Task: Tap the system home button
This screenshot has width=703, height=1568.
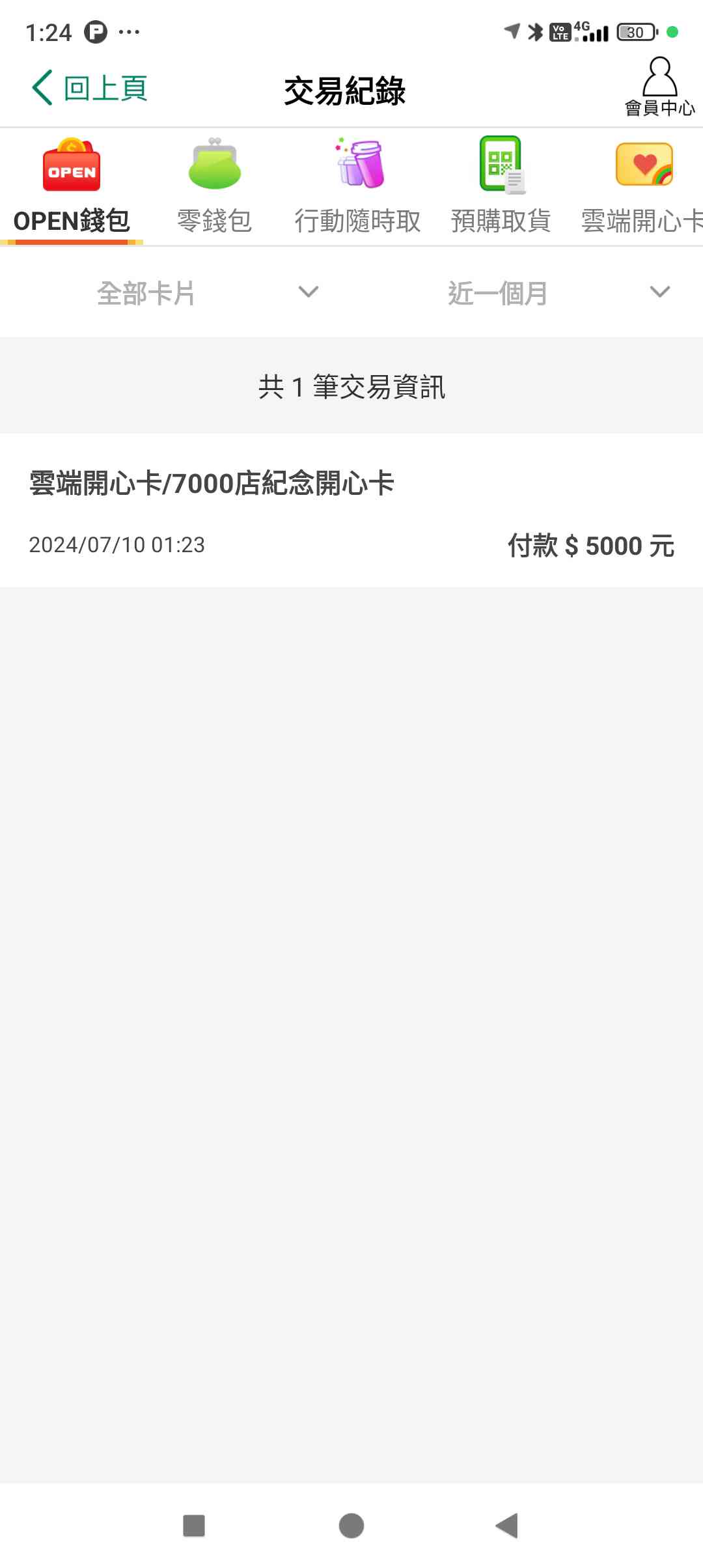Action: click(x=351, y=1526)
